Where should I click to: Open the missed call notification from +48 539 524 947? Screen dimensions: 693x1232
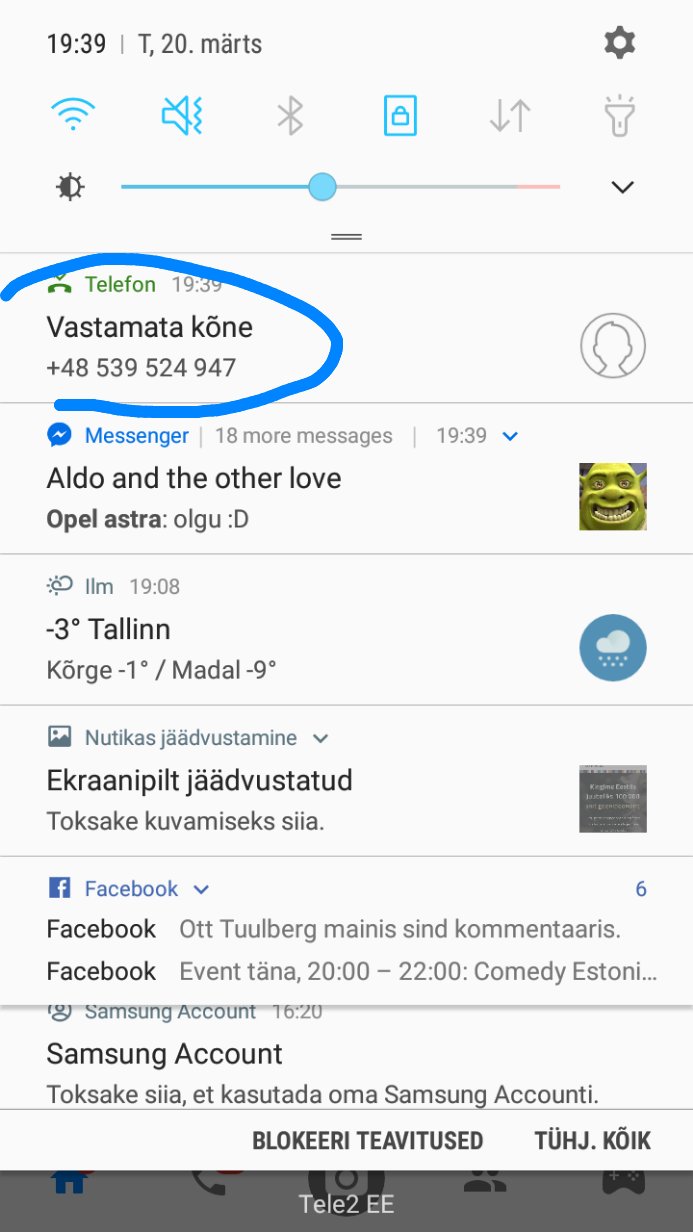tap(346, 327)
